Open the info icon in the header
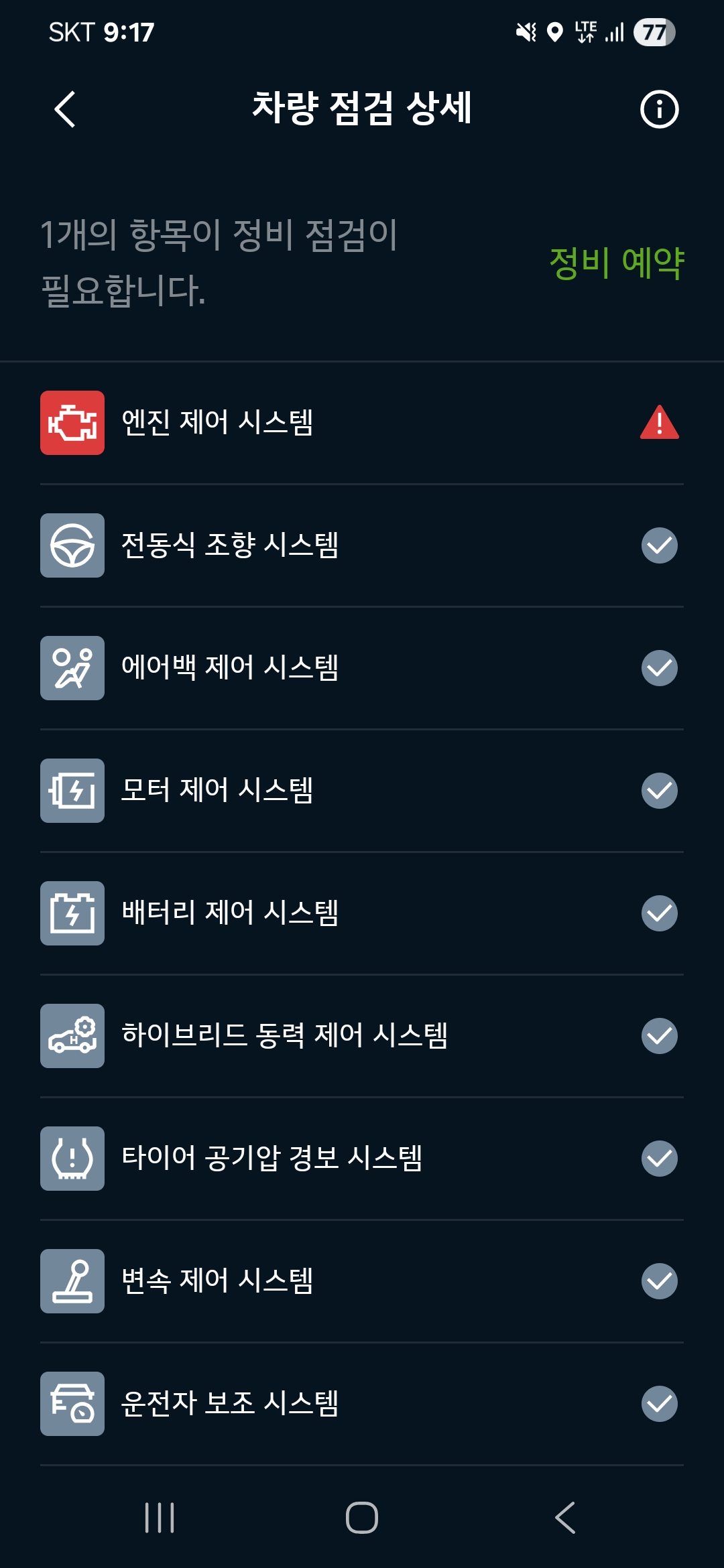Viewport: 724px width, 1568px height. [x=659, y=109]
